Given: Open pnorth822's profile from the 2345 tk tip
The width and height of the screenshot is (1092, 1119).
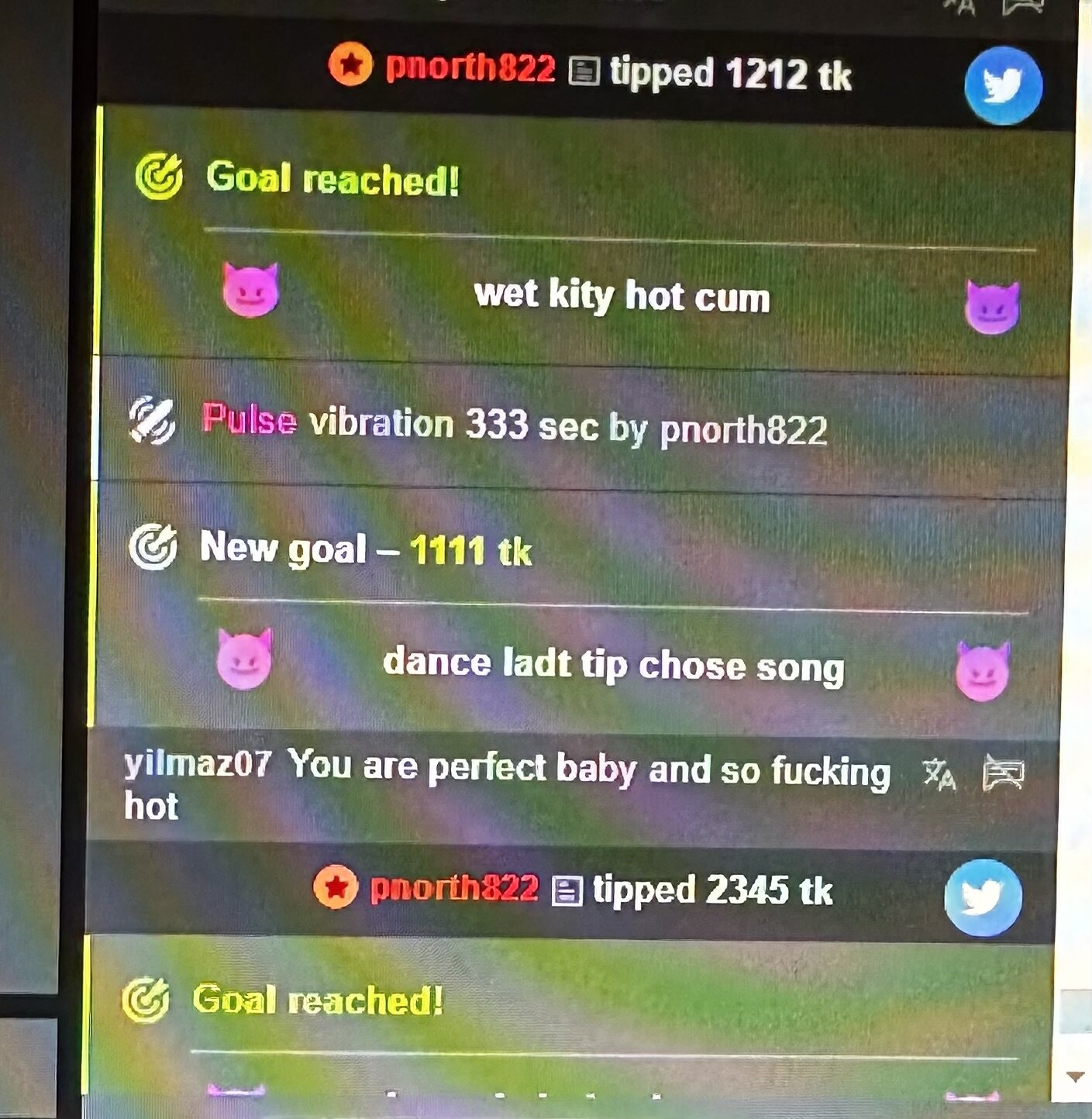Looking at the screenshot, I should 454,888.
